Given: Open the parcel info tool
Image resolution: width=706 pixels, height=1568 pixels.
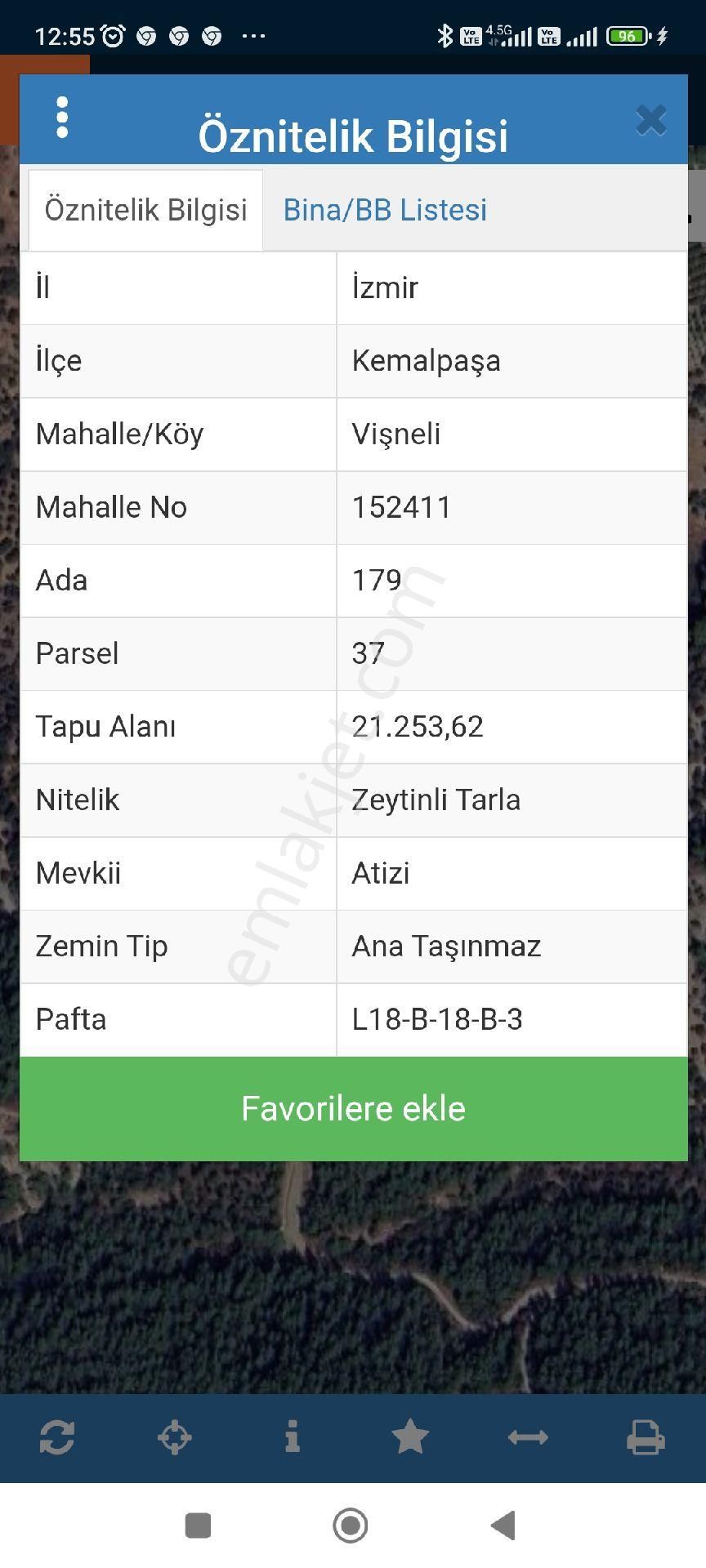Looking at the screenshot, I should 293,1437.
